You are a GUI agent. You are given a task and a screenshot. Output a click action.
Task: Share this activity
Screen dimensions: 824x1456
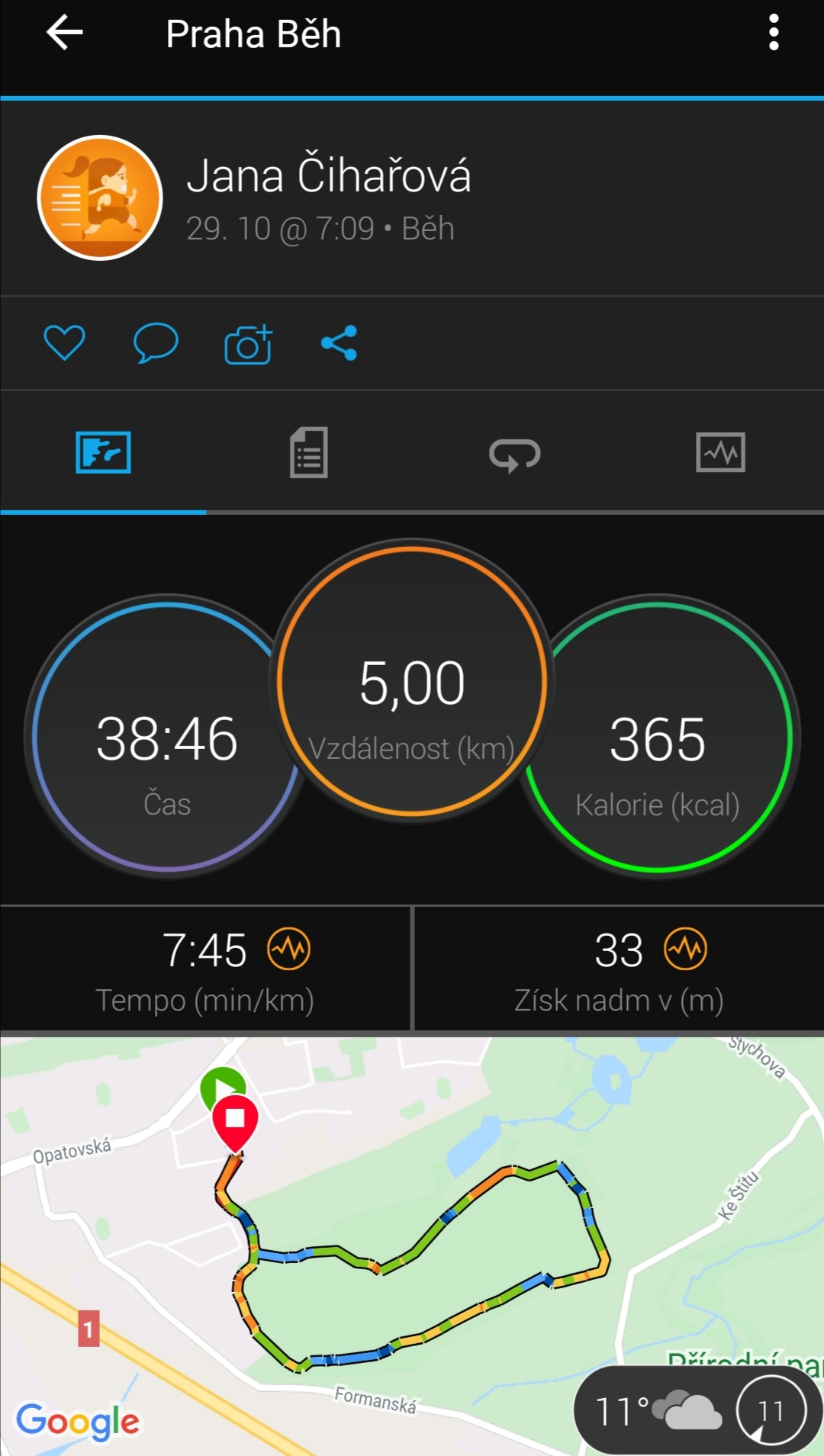339,342
